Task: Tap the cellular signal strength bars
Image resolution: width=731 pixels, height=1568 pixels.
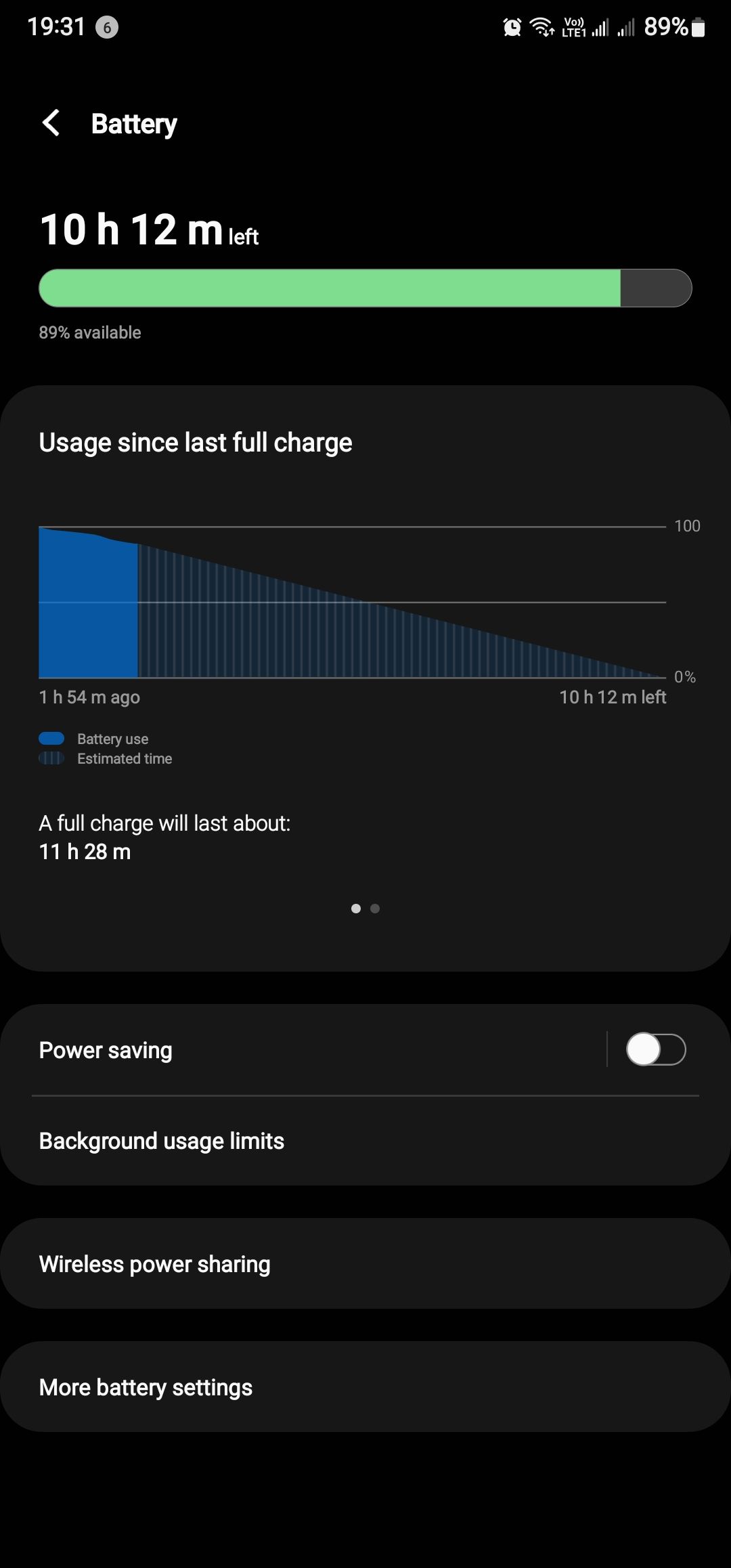Action: tap(601, 28)
